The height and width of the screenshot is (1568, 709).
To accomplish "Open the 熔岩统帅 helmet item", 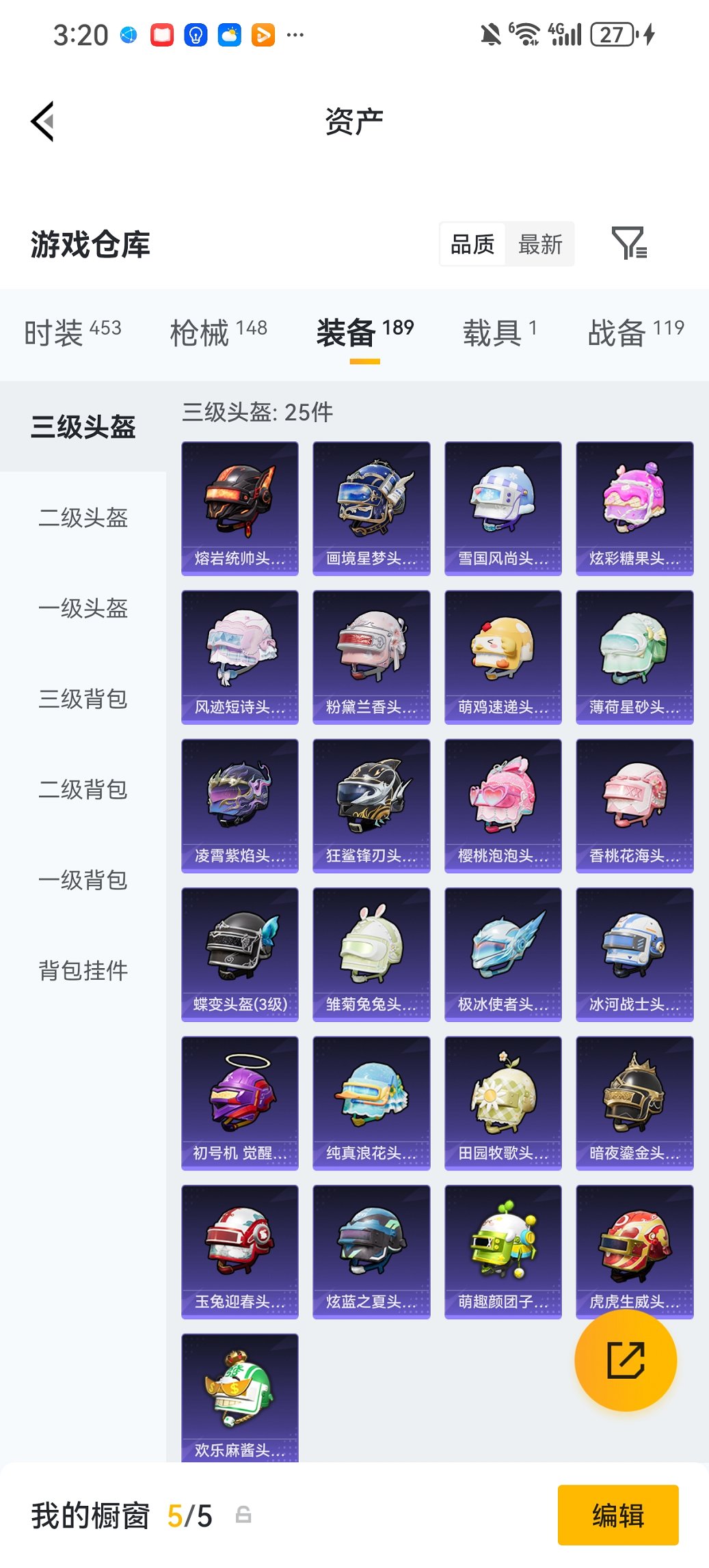I will click(x=240, y=508).
